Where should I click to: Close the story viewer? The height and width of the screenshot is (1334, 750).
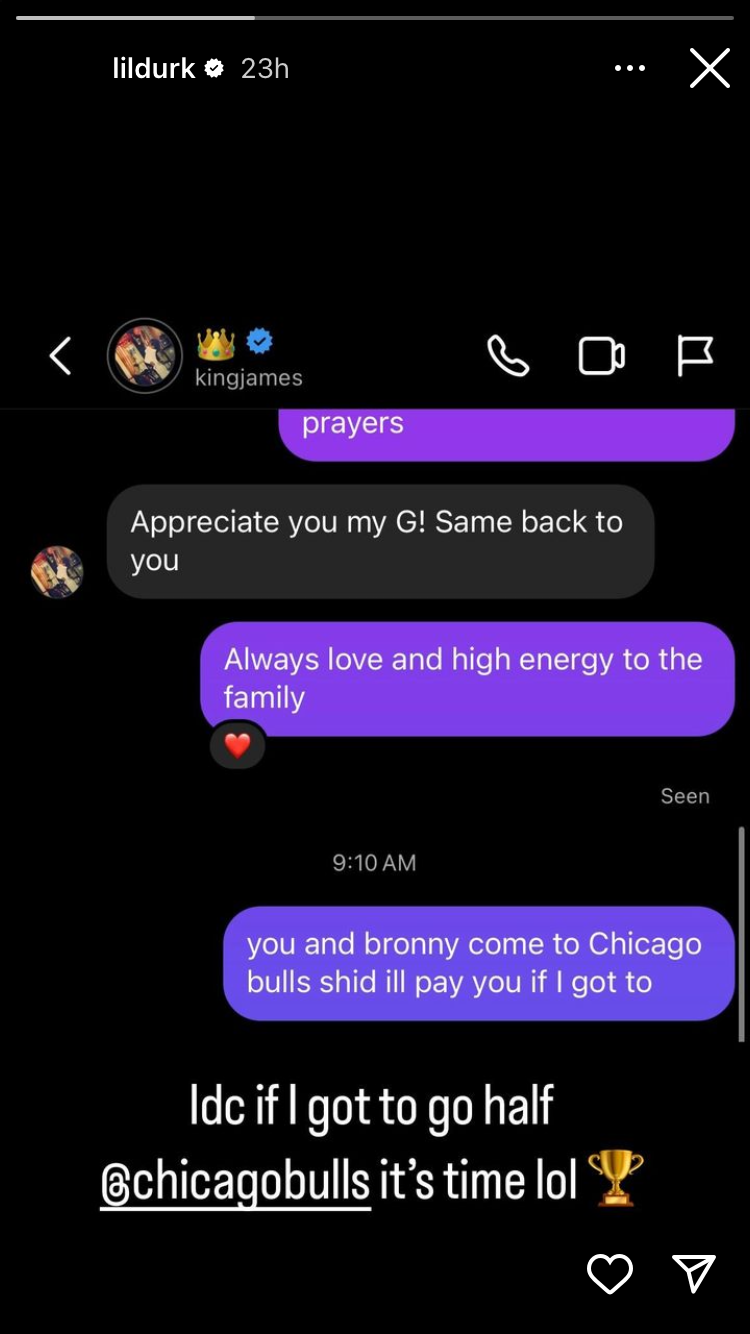point(709,68)
